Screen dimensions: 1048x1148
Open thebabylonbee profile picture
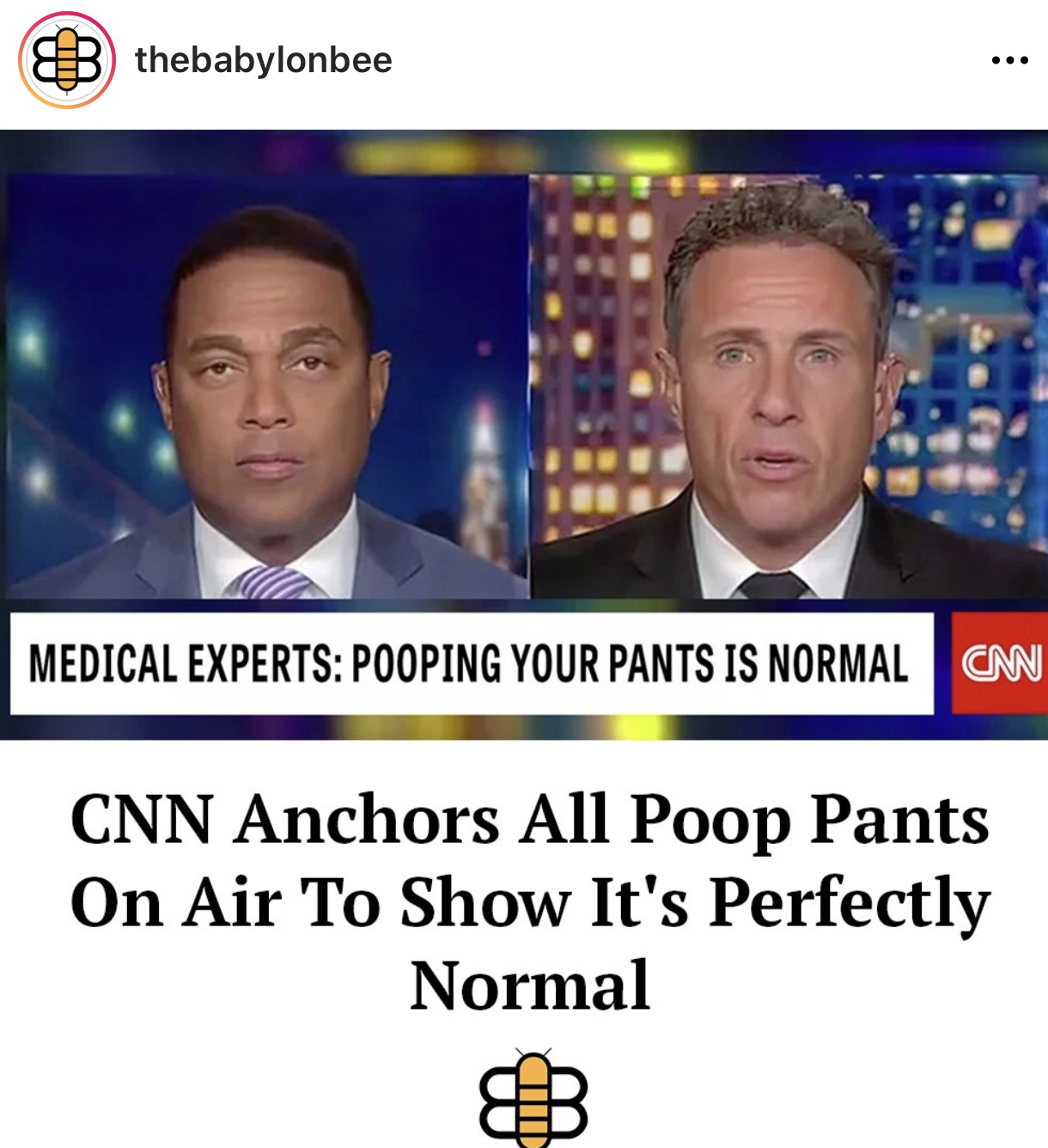click(x=67, y=60)
